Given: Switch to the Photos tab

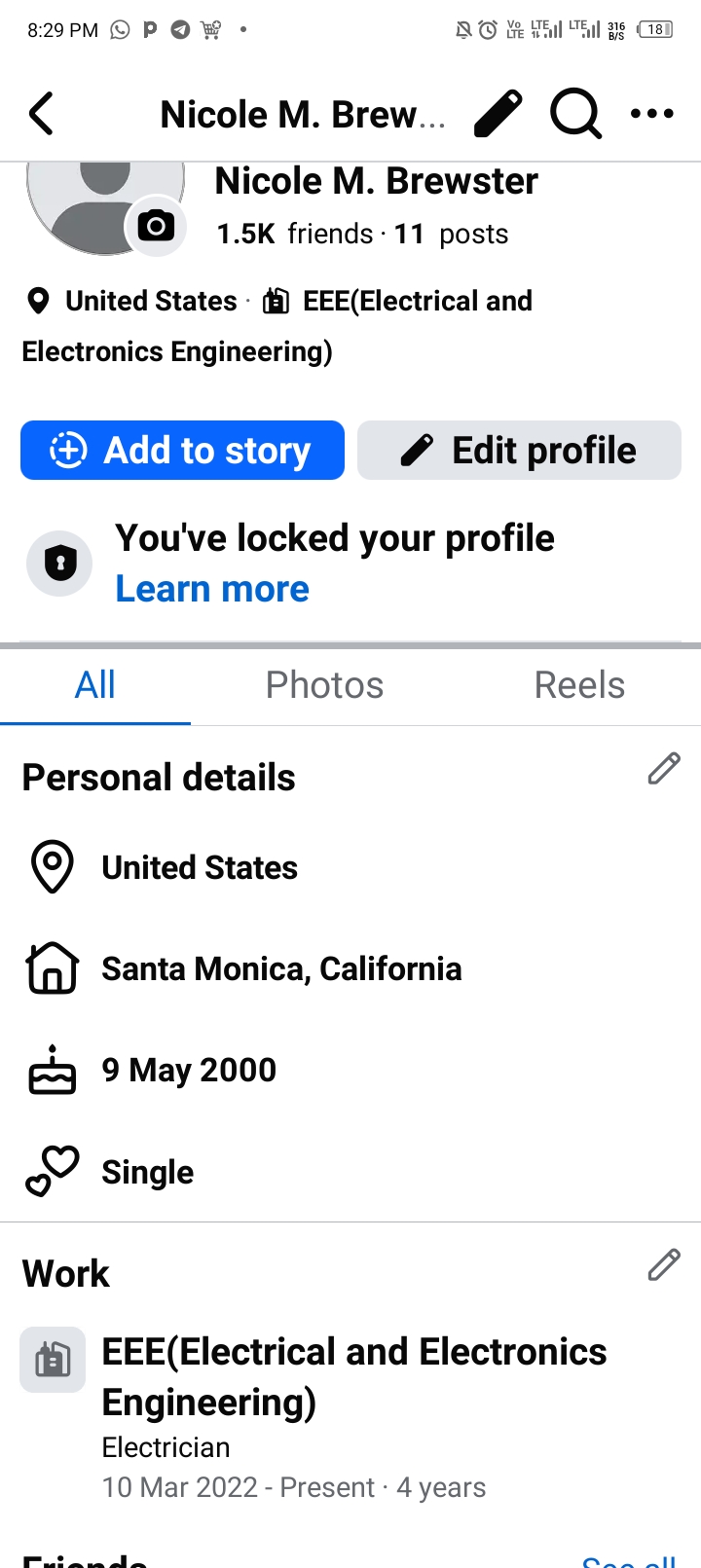Looking at the screenshot, I should tap(324, 685).
